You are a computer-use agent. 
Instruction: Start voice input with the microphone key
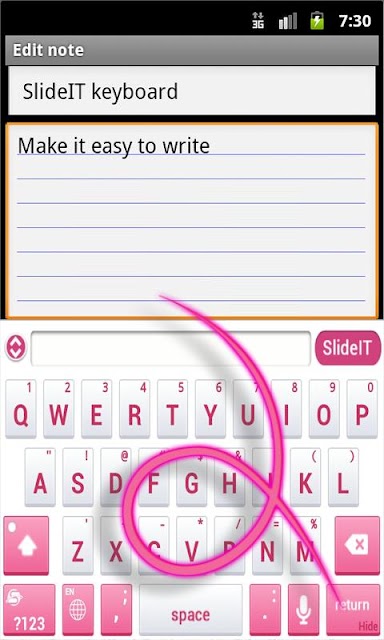pyautogui.click(x=303, y=610)
